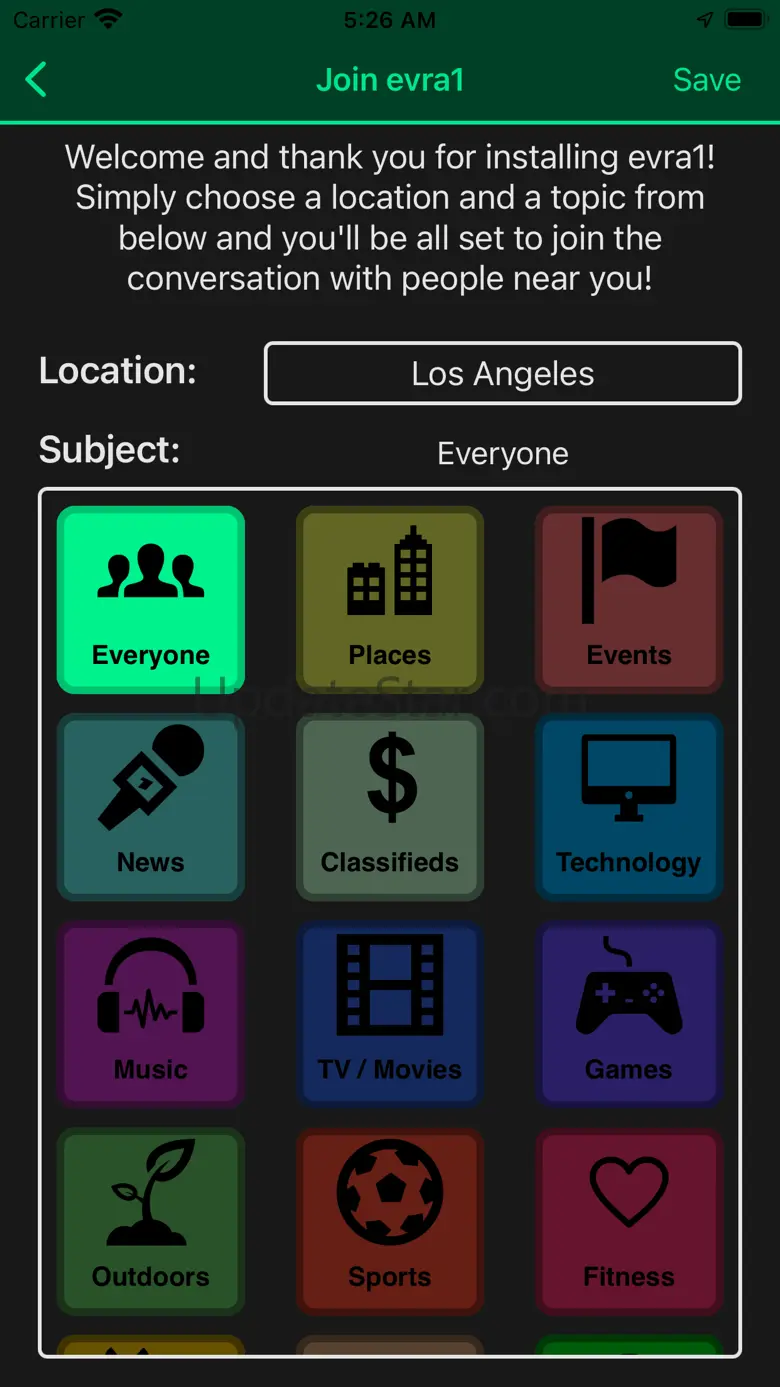This screenshot has height=1387, width=780.
Task: Choose the TV / Movies subject tile
Action: point(390,1014)
